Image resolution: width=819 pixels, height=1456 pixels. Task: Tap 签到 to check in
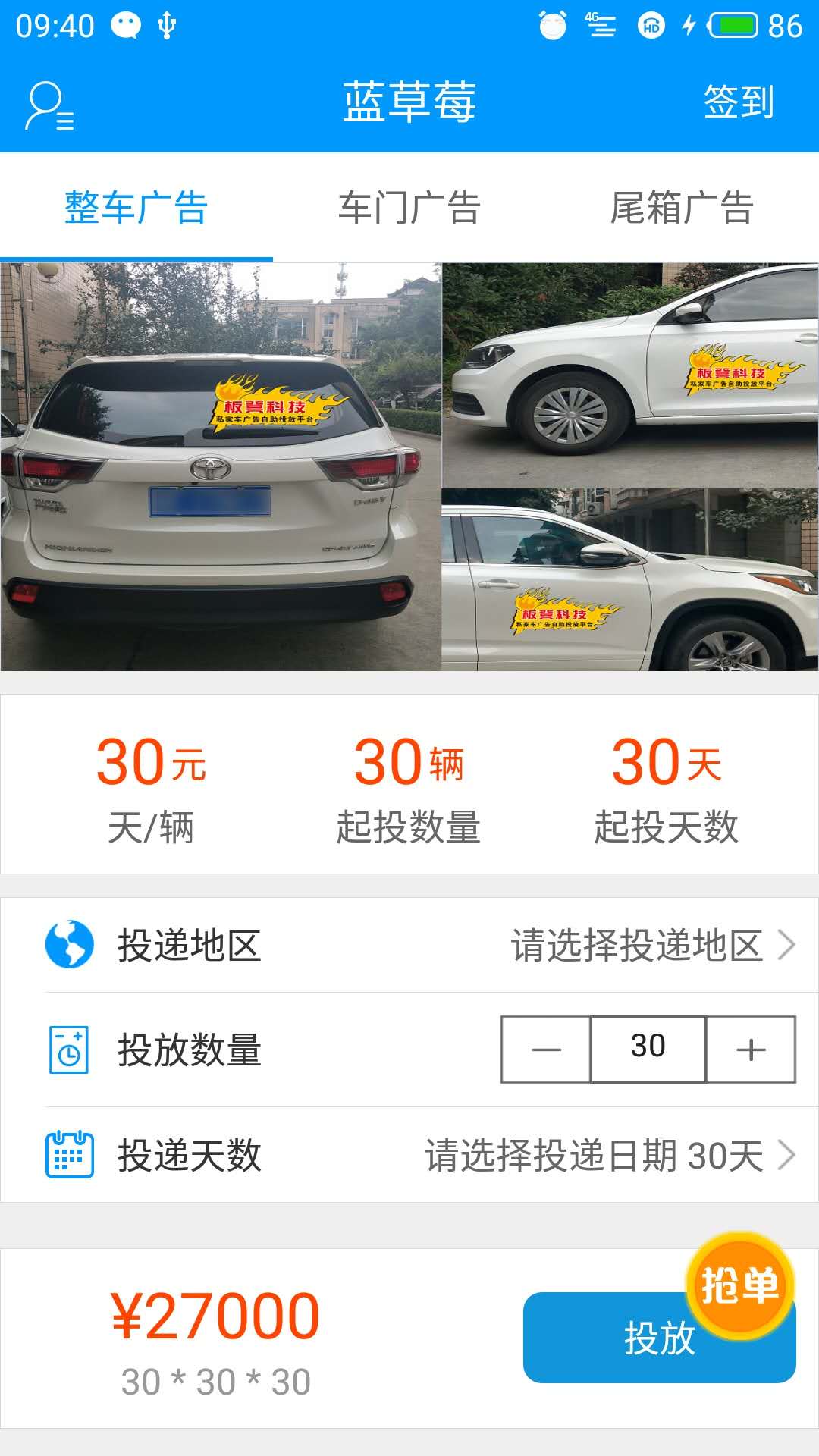(x=738, y=102)
